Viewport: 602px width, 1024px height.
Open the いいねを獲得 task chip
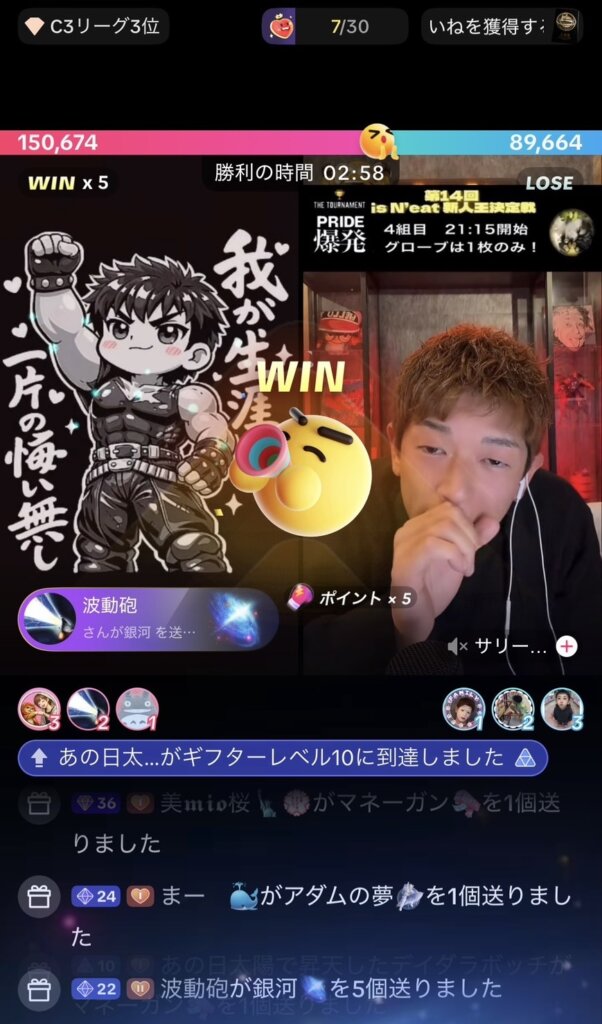point(501,26)
